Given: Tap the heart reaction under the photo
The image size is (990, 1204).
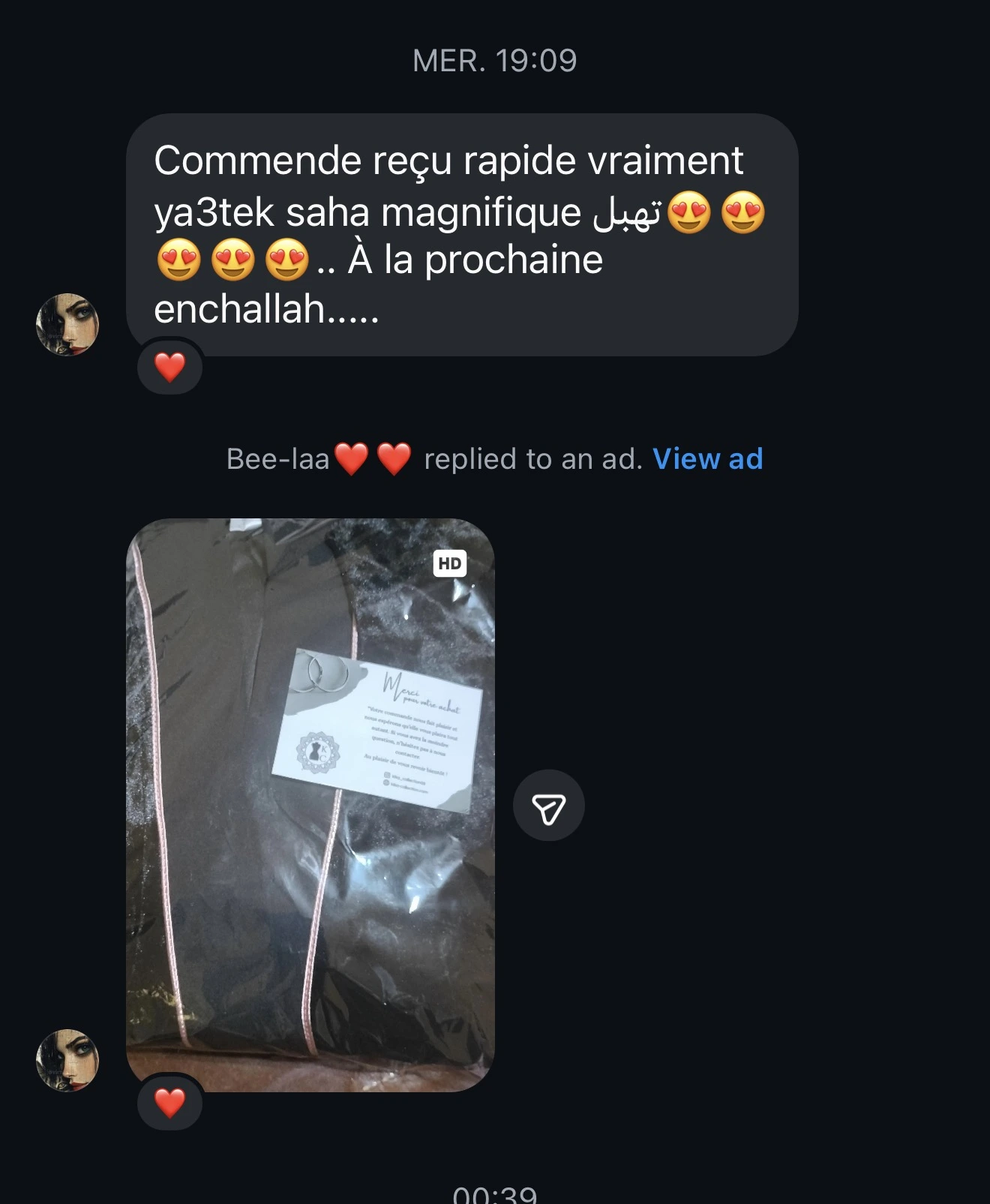Looking at the screenshot, I should point(170,1103).
